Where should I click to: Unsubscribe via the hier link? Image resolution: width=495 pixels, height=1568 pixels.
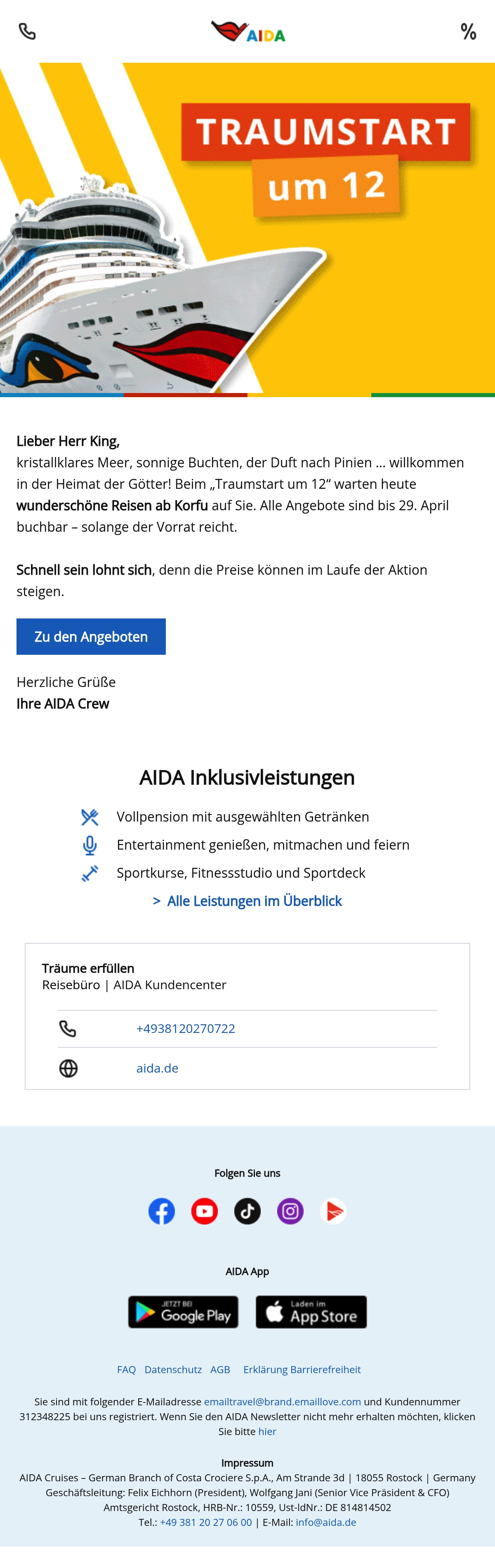[267, 1432]
